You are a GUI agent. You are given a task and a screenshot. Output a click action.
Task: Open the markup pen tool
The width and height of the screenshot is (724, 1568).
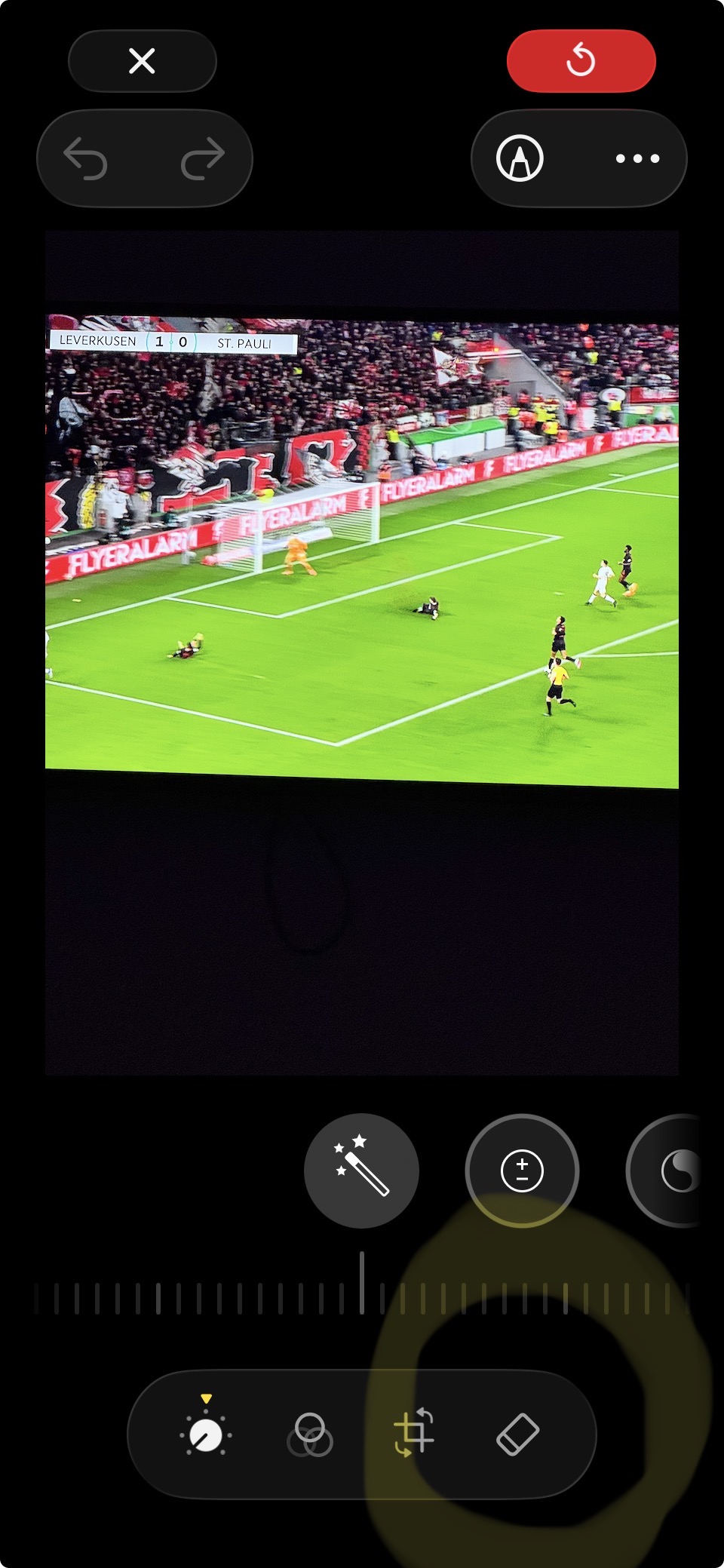520,158
